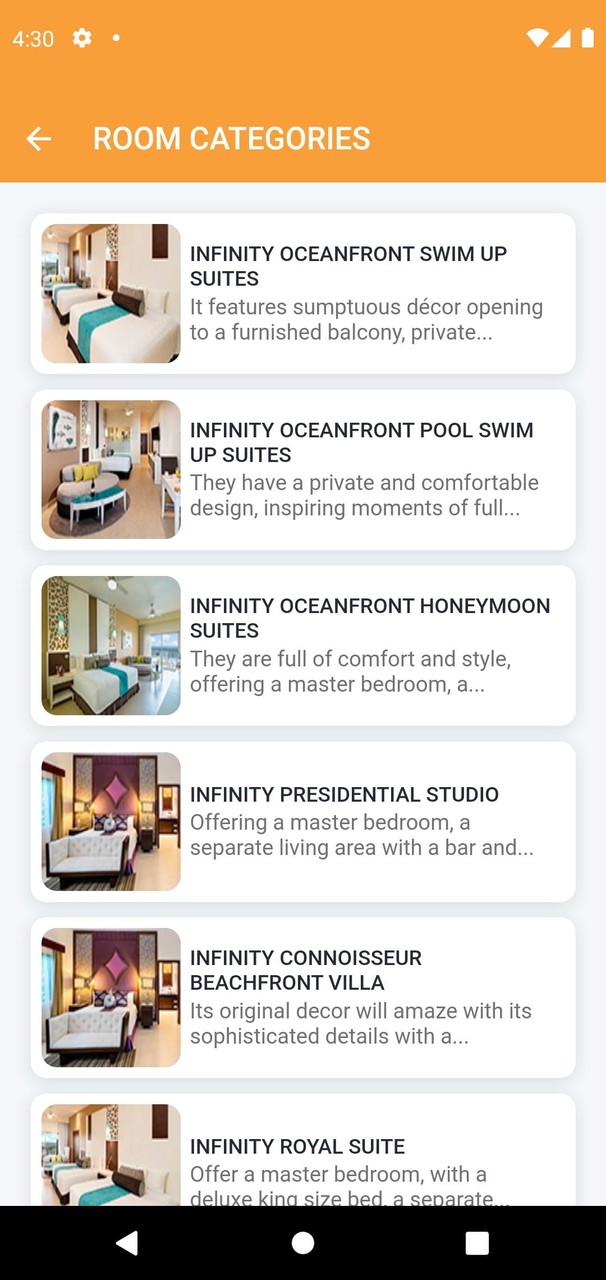The height and width of the screenshot is (1280, 606).
Task: View Infinity Oceanfront Honeymoon Suites details
Action: pyautogui.click(x=303, y=645)
